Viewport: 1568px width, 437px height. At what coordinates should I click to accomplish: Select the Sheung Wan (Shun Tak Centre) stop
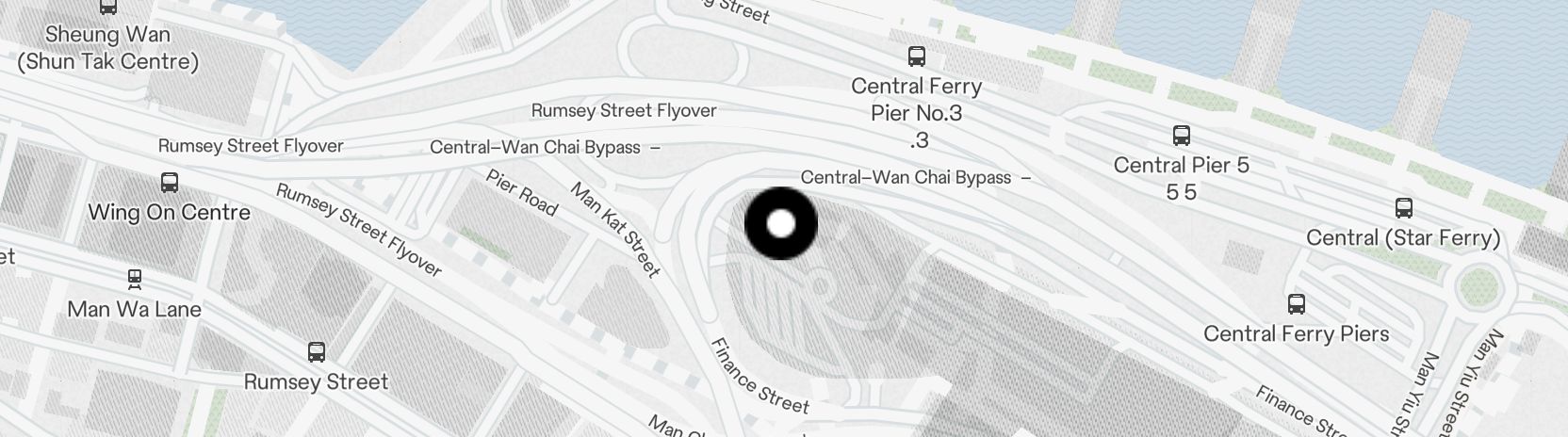click(x=108, y=7)
